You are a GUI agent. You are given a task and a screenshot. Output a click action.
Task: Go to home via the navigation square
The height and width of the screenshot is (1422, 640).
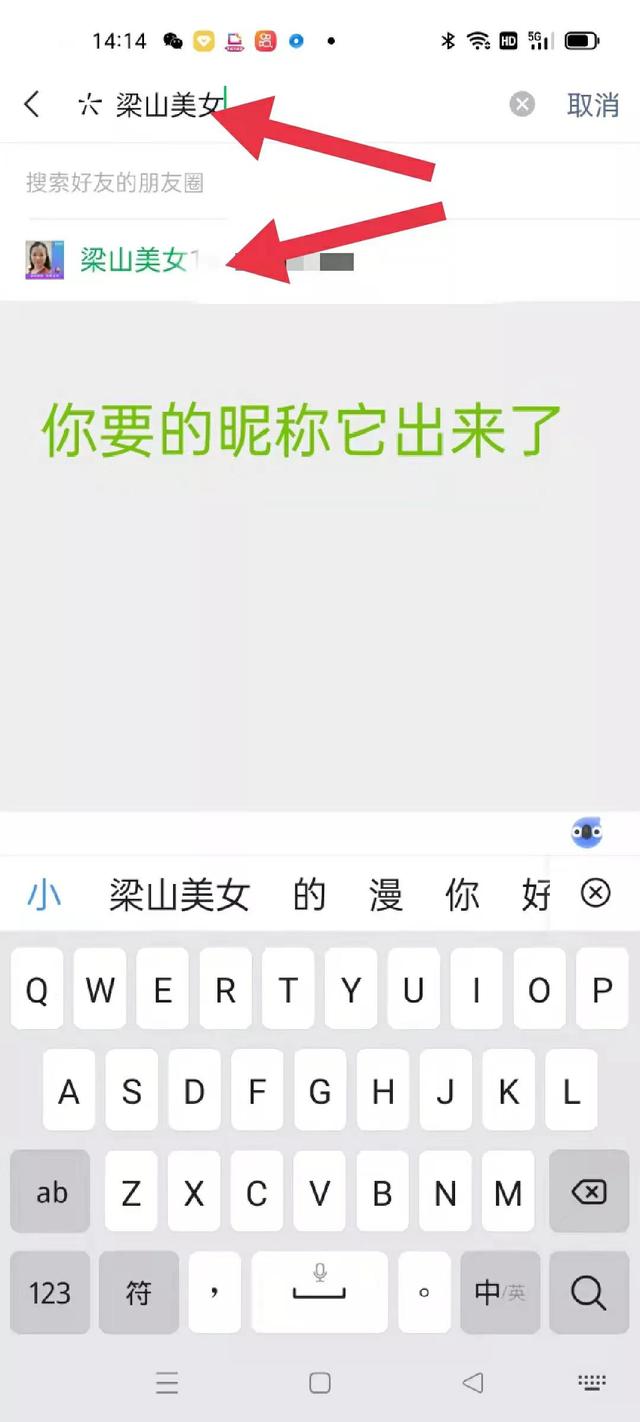[320, 1383]
